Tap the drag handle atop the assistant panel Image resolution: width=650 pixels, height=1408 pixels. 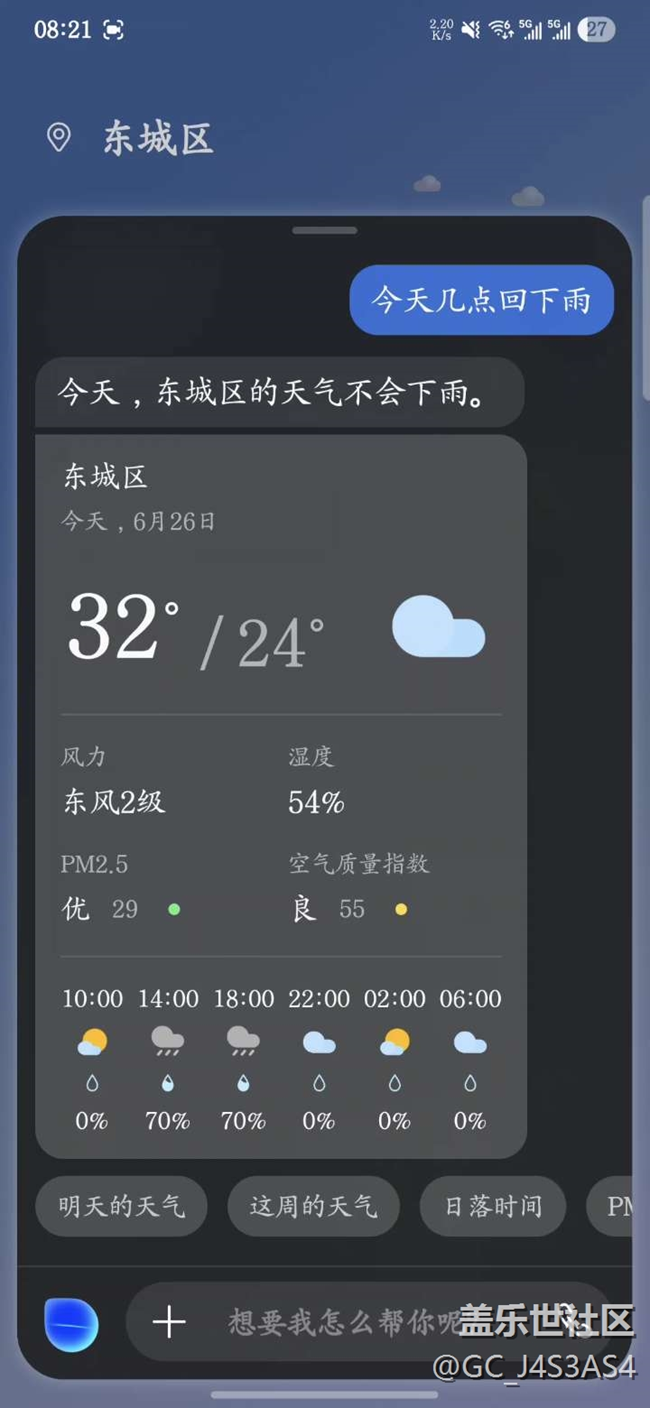(x=325, y=230)
